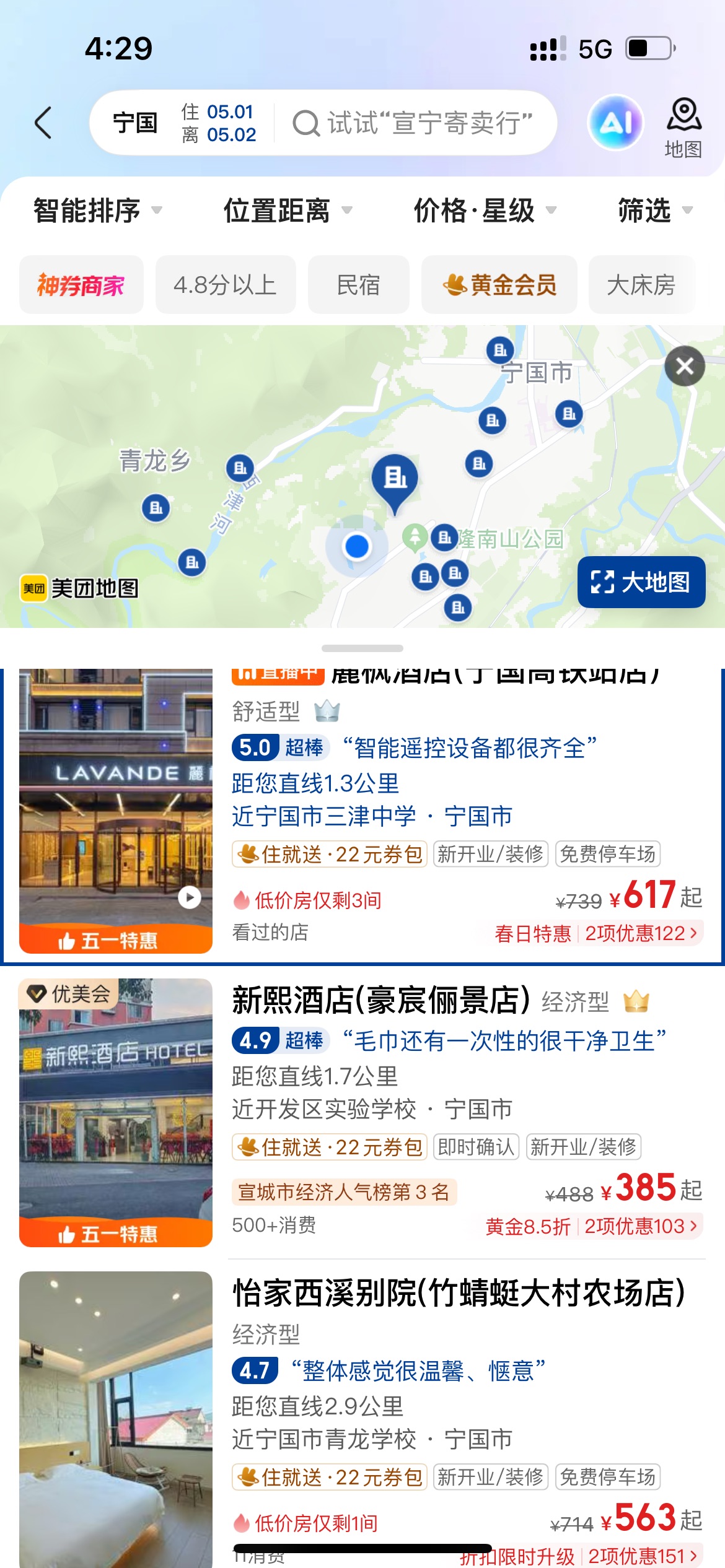Select the 大床房 filter chip
This screenshot has width=725, height=1568.
click(x=641, y=285)
